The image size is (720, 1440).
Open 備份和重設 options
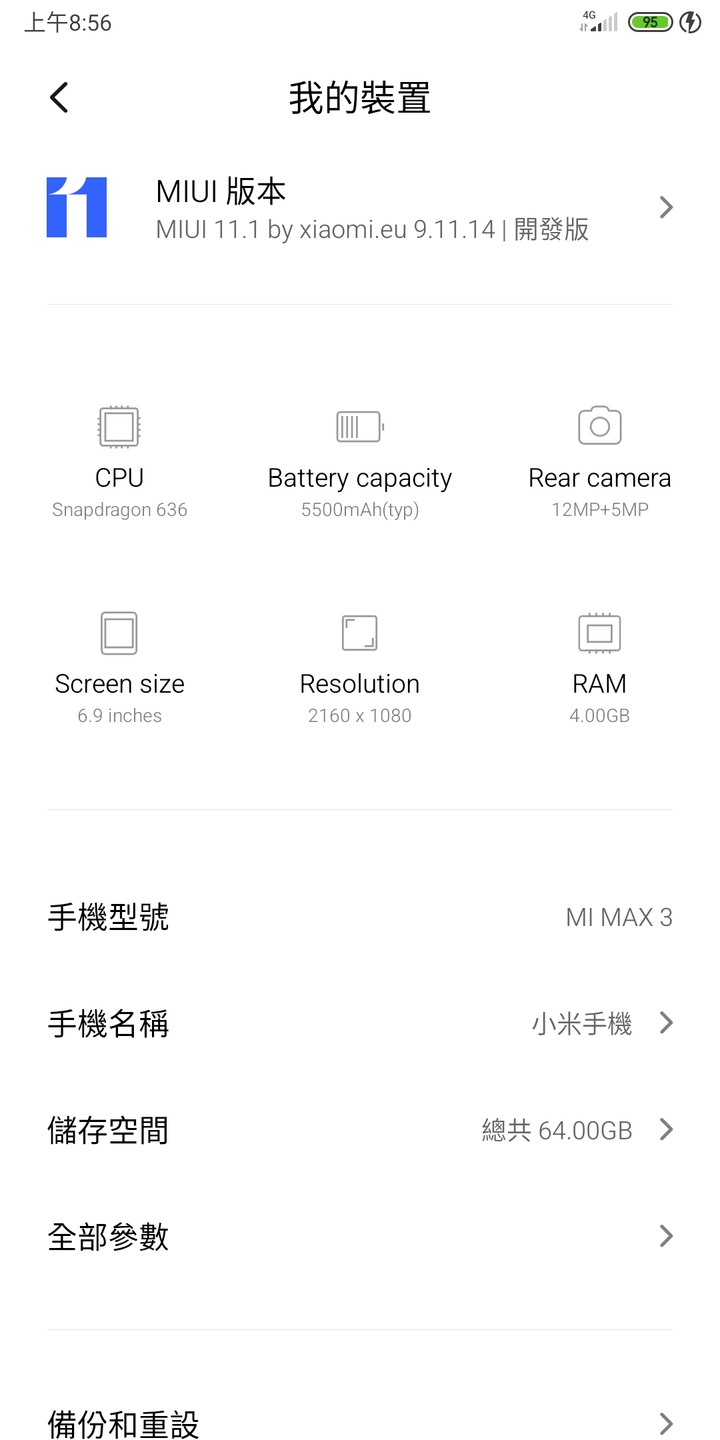point(360,1422)
